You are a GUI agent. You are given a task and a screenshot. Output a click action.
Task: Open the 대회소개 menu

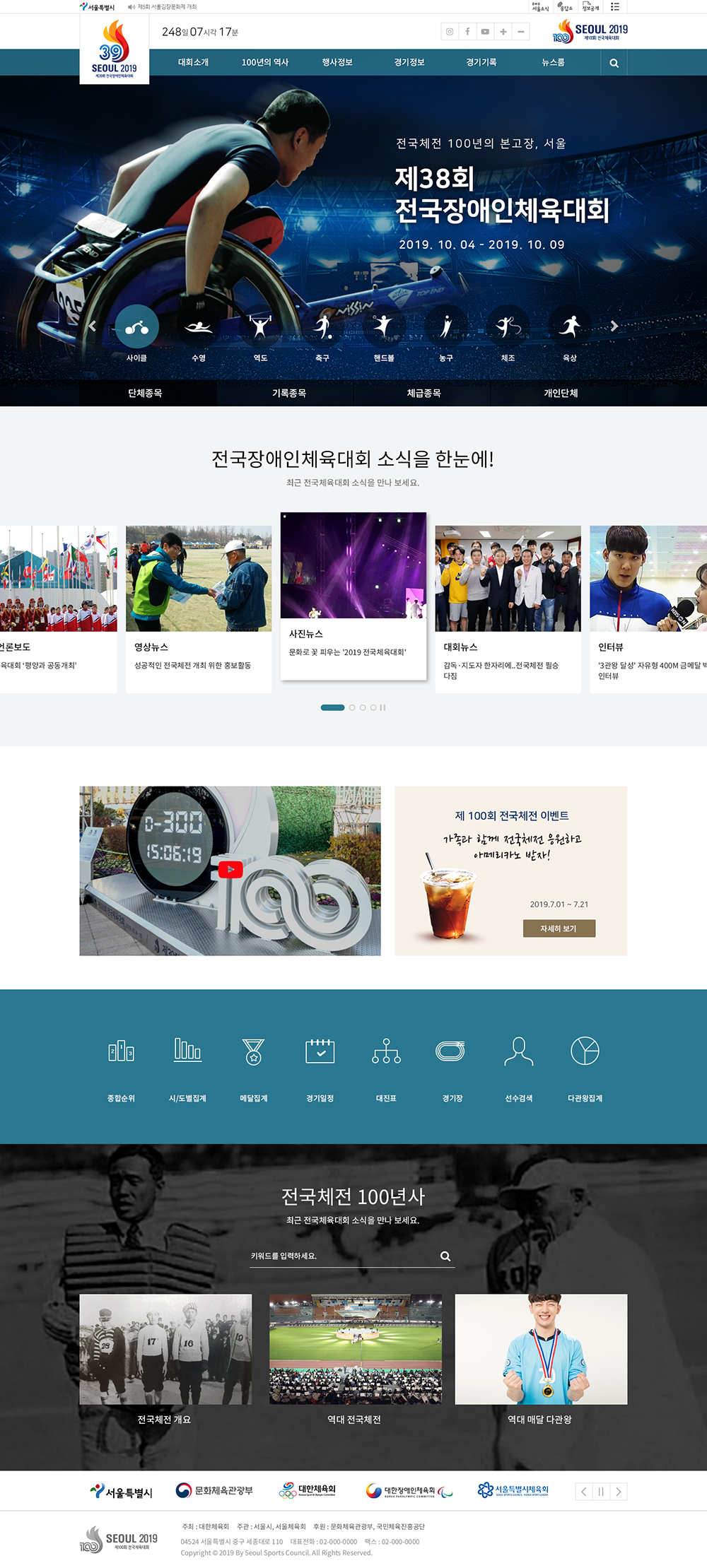[193, 62]
